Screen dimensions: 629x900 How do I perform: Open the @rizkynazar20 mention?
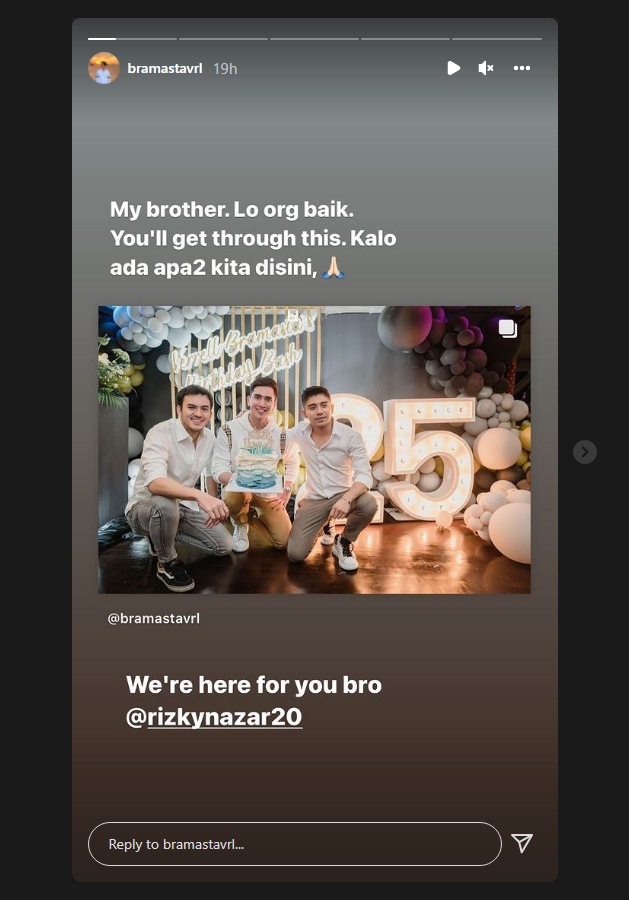point(224,717)
